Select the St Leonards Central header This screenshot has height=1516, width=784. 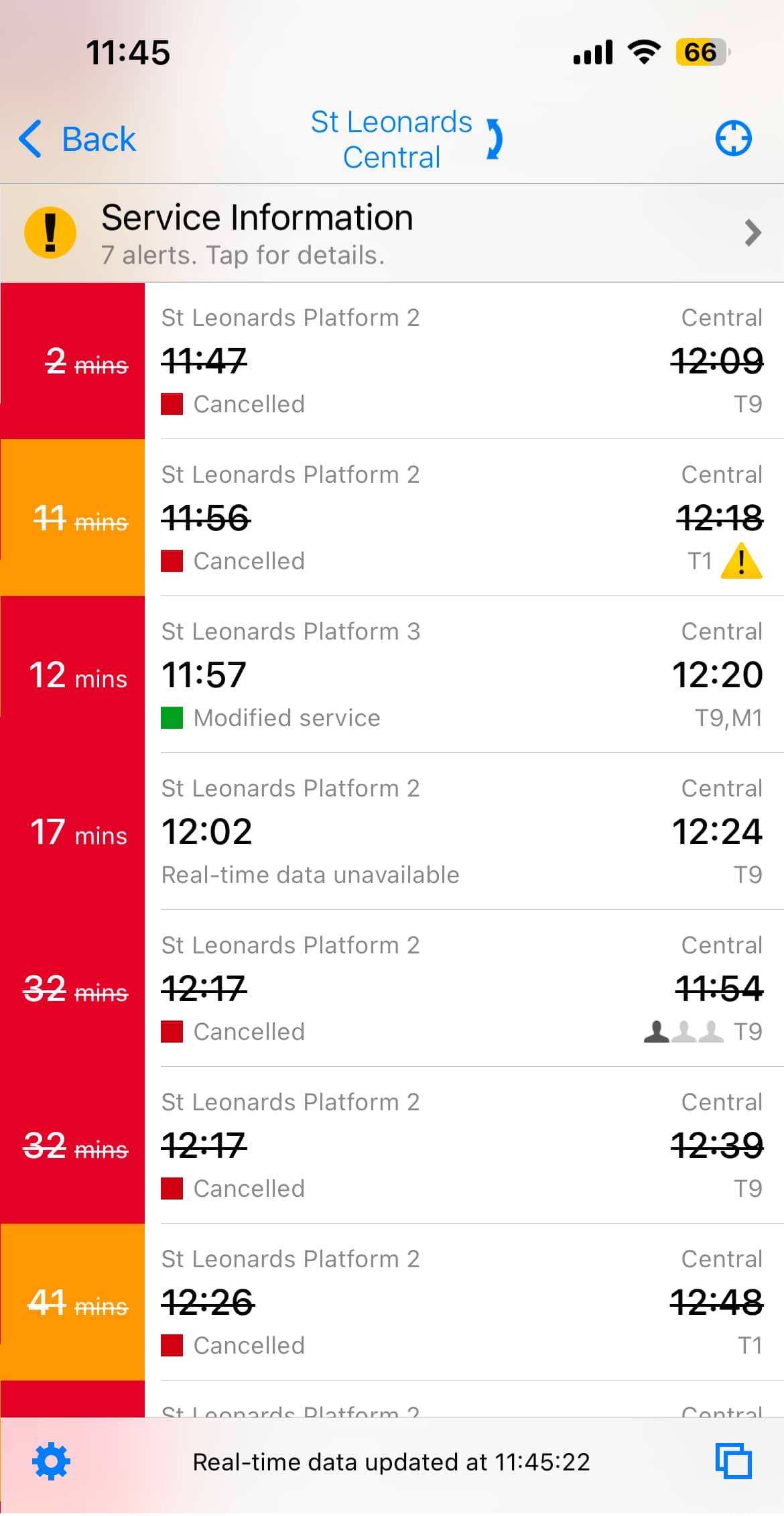click(392, 139)
